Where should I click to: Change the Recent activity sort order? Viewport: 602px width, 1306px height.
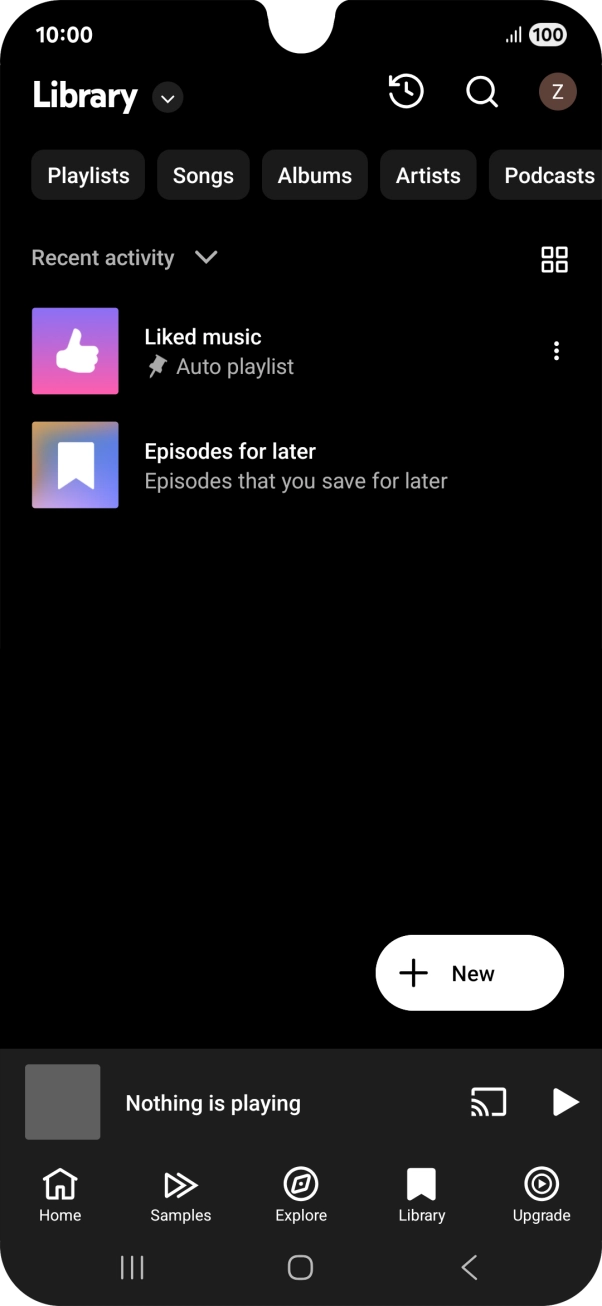tap(125, 258)
